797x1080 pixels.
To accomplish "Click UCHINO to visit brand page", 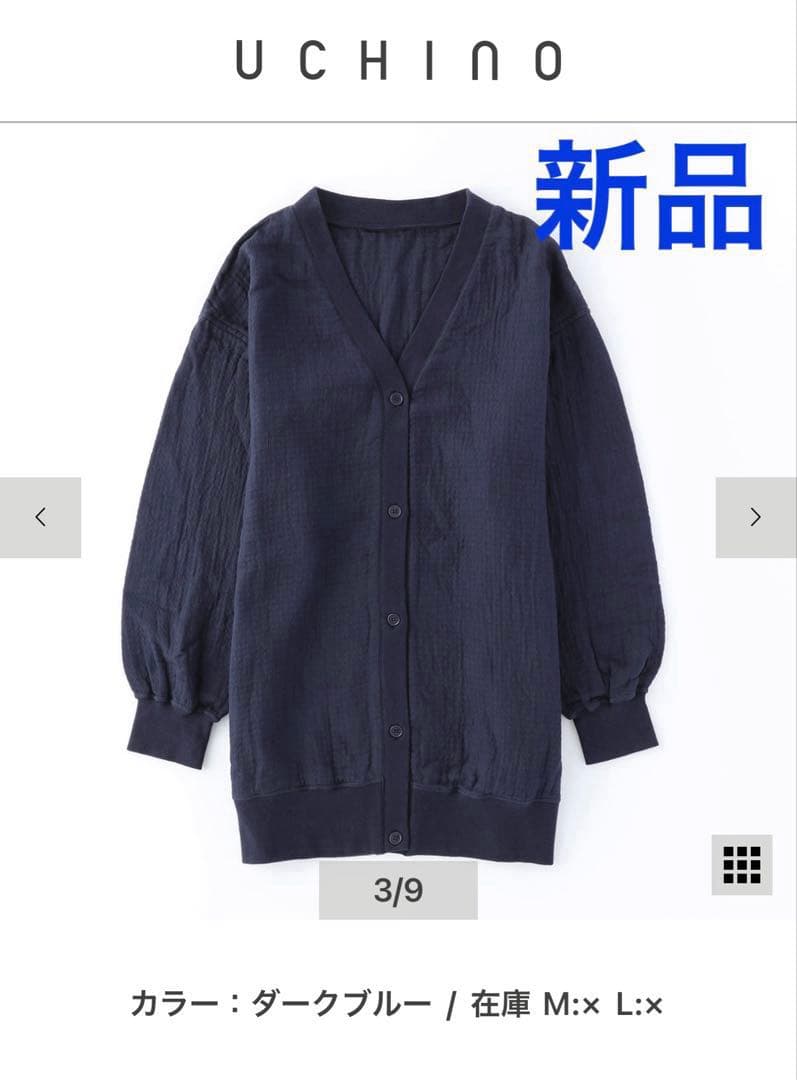I will (x=398, y=60).
